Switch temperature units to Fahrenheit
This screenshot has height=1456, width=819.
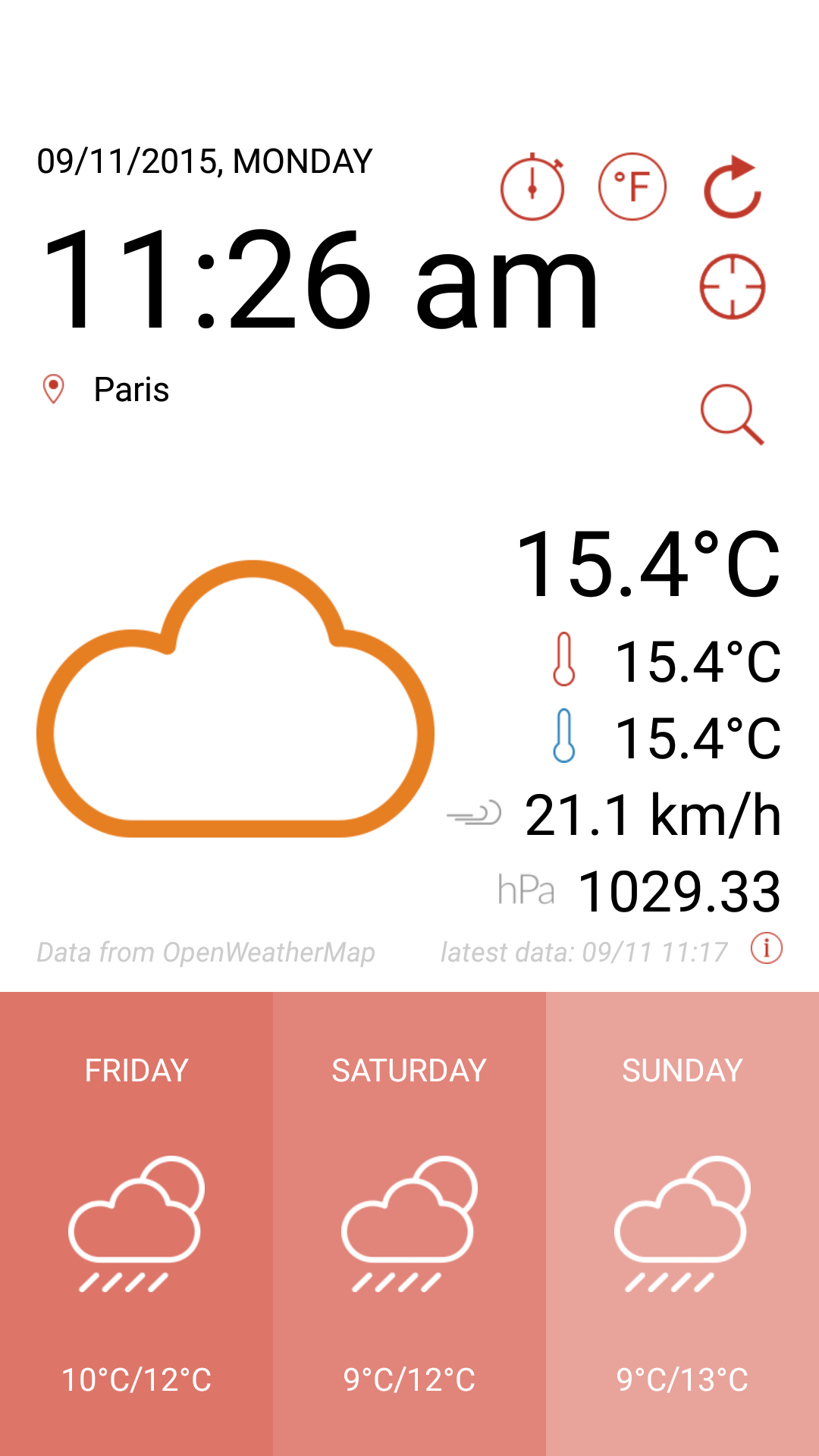point(632,186)
